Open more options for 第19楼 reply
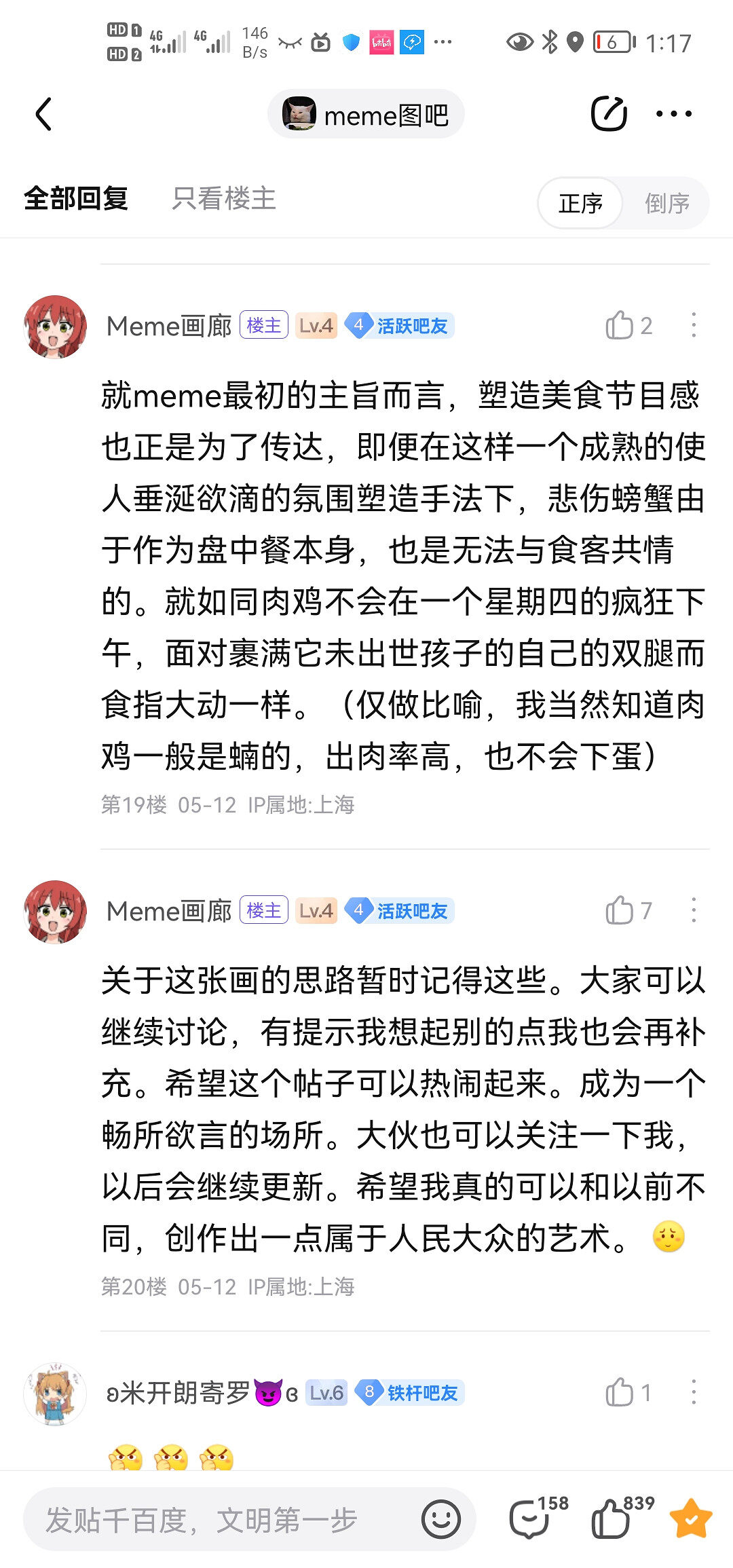The image size is (733, 1568). [x=693, y=326]
